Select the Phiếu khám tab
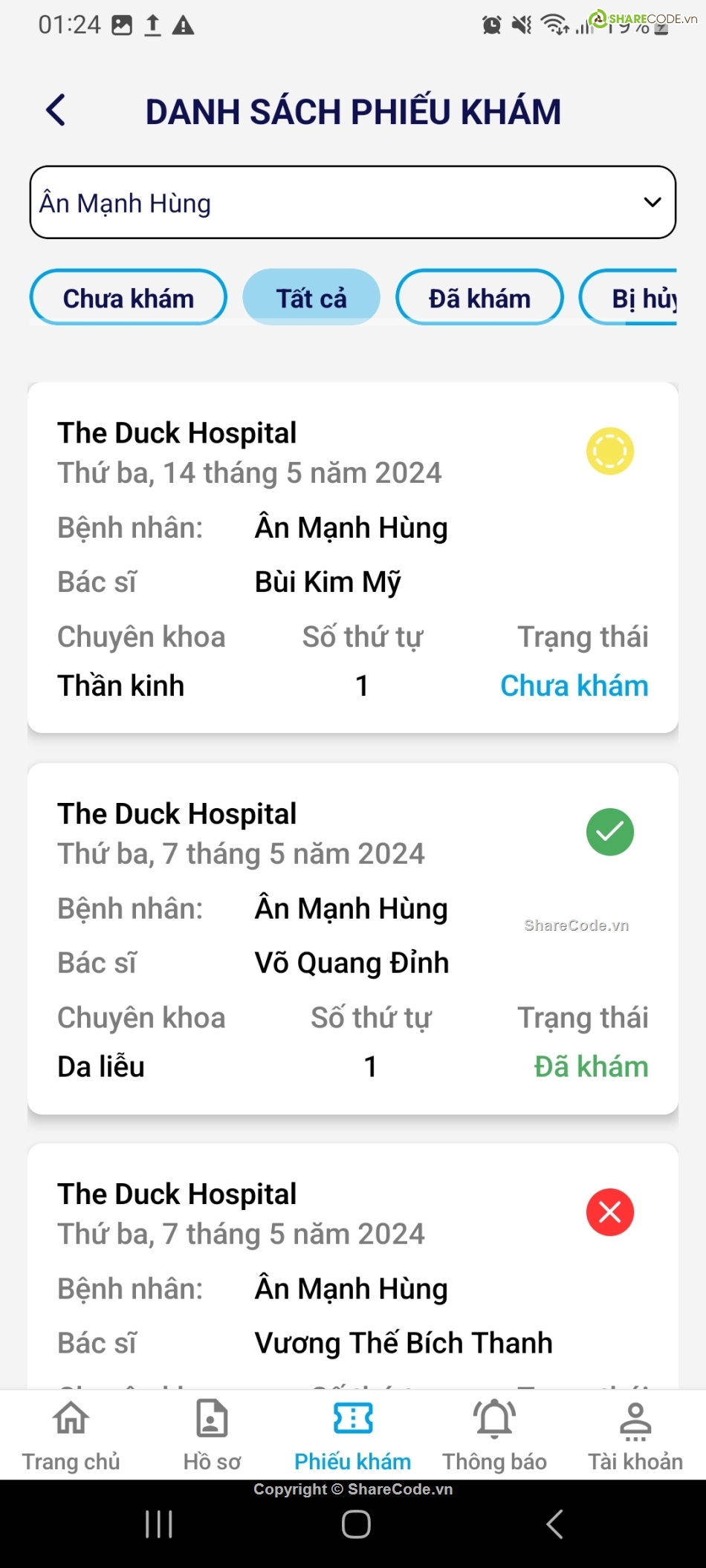The height and width of the screenshot is (1568, 706). [353, 1435]
